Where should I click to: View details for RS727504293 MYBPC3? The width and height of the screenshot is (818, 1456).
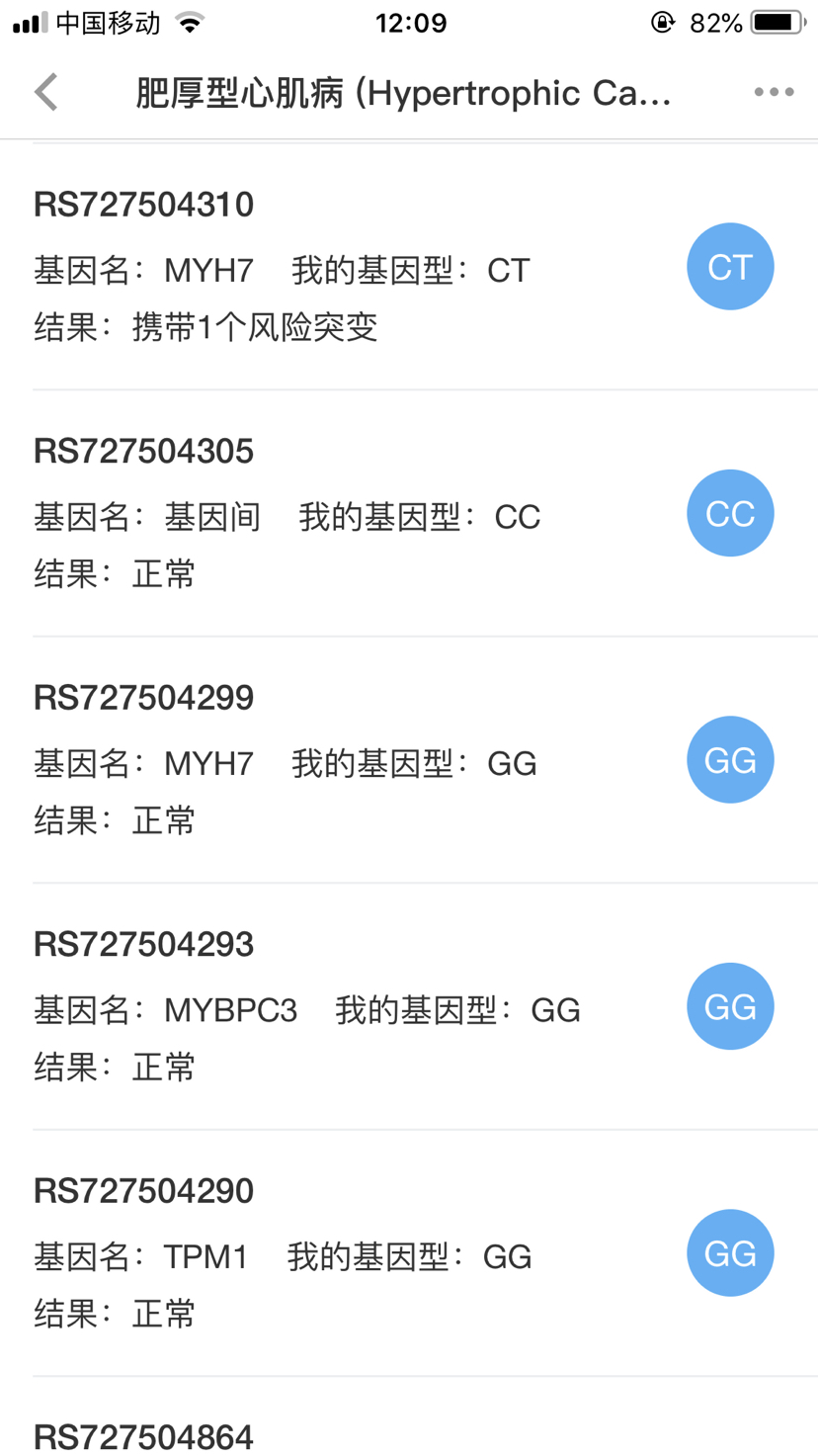(409, 1006)
